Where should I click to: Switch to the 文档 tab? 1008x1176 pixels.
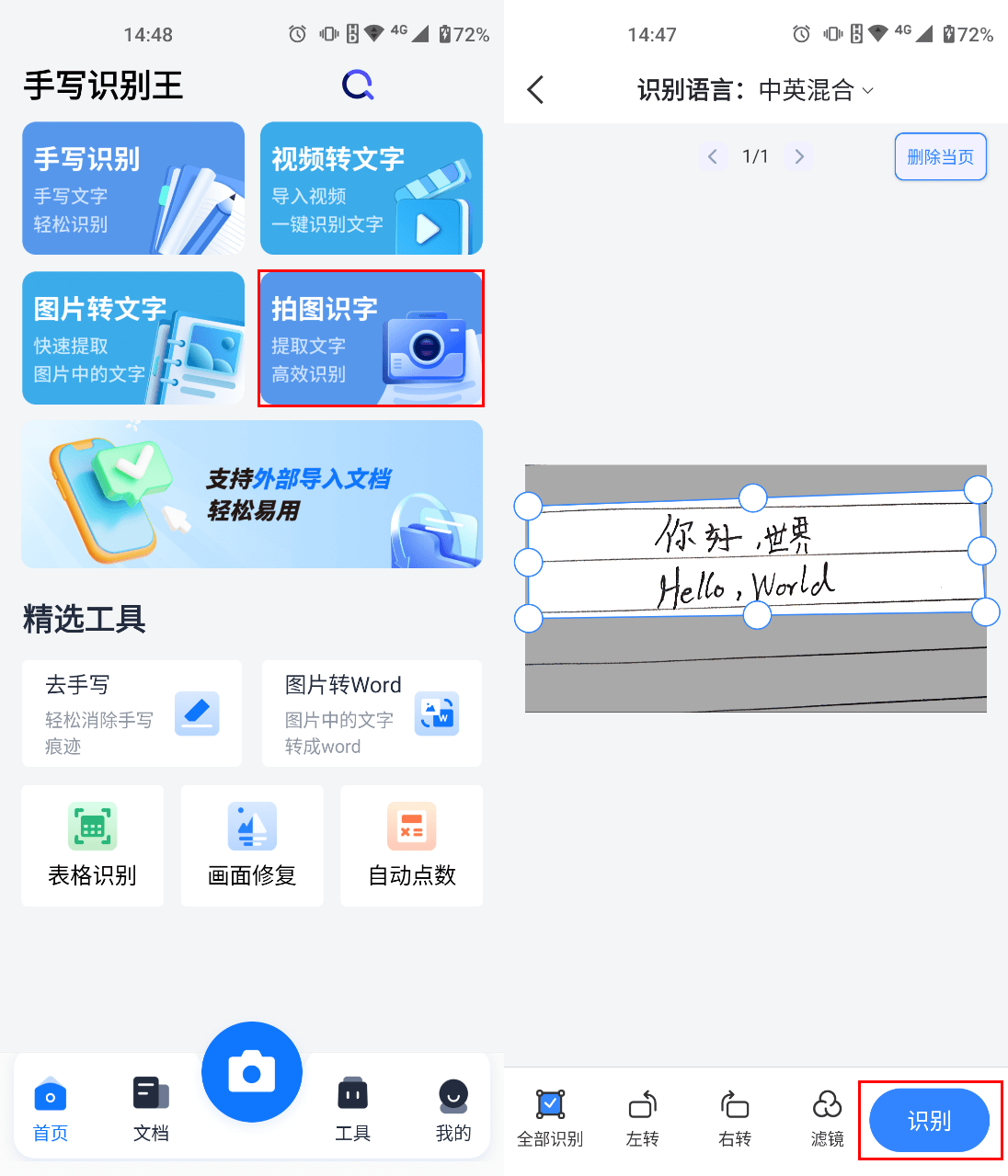coord(151,1108)
